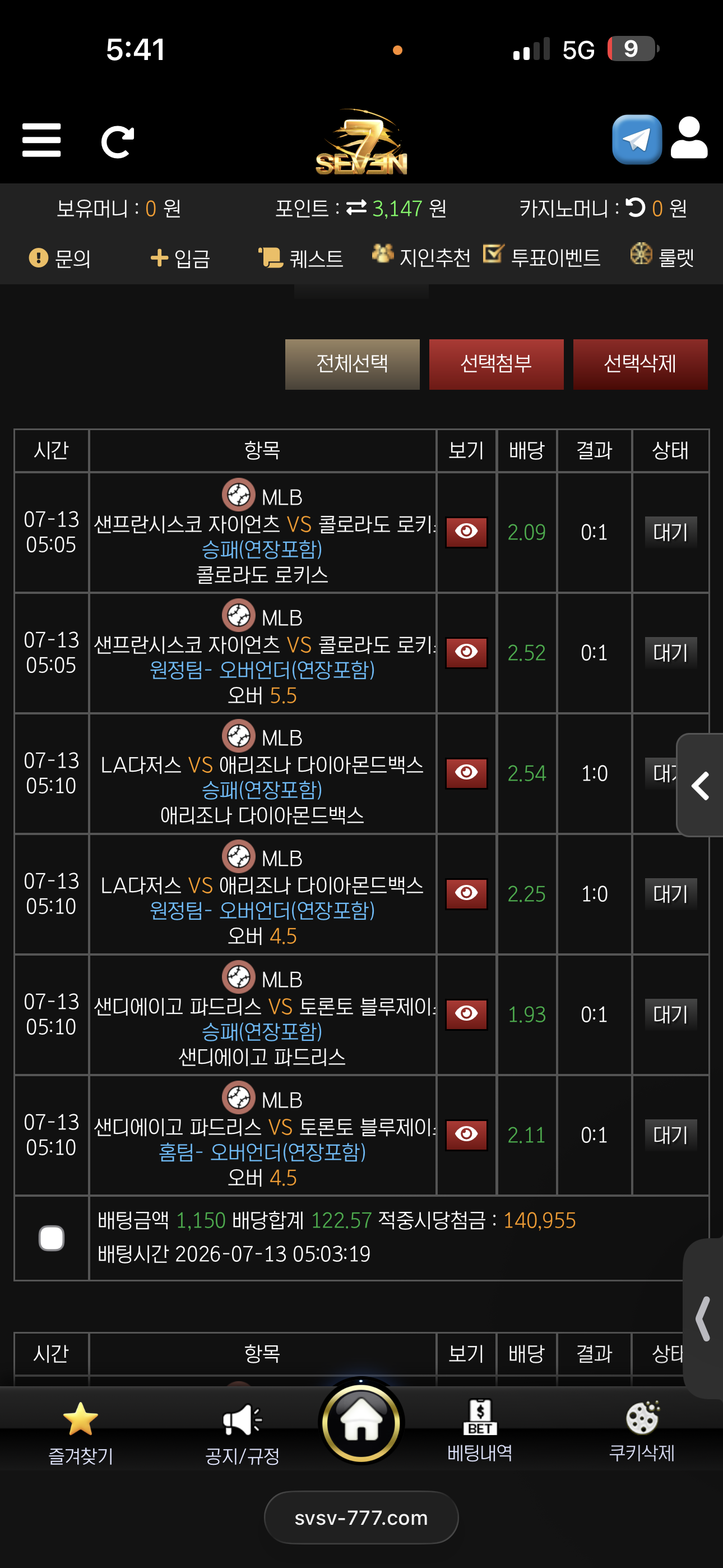
Task: View details of the 1.93 odds bet
Action: pos(466,1014)
